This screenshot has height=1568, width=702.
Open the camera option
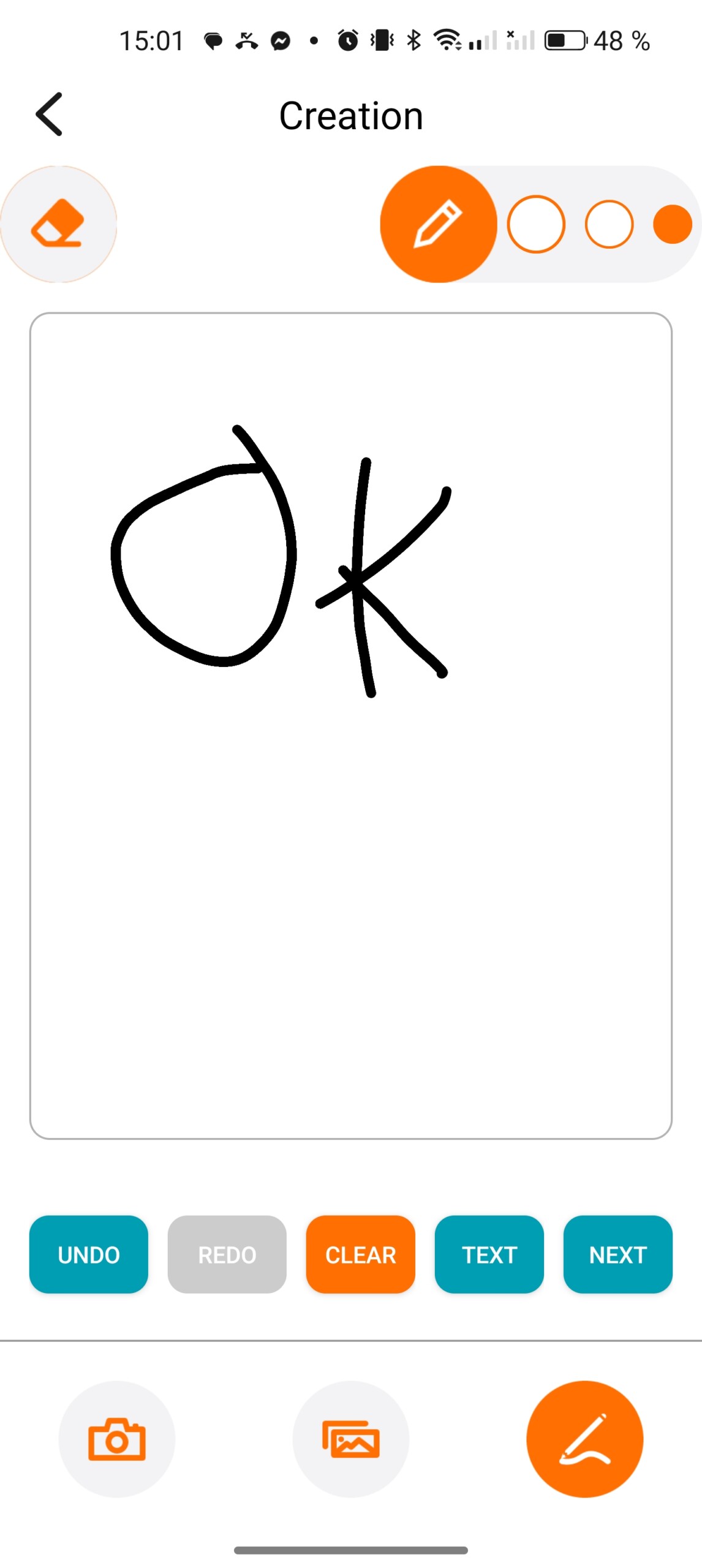pos(117,1439)
